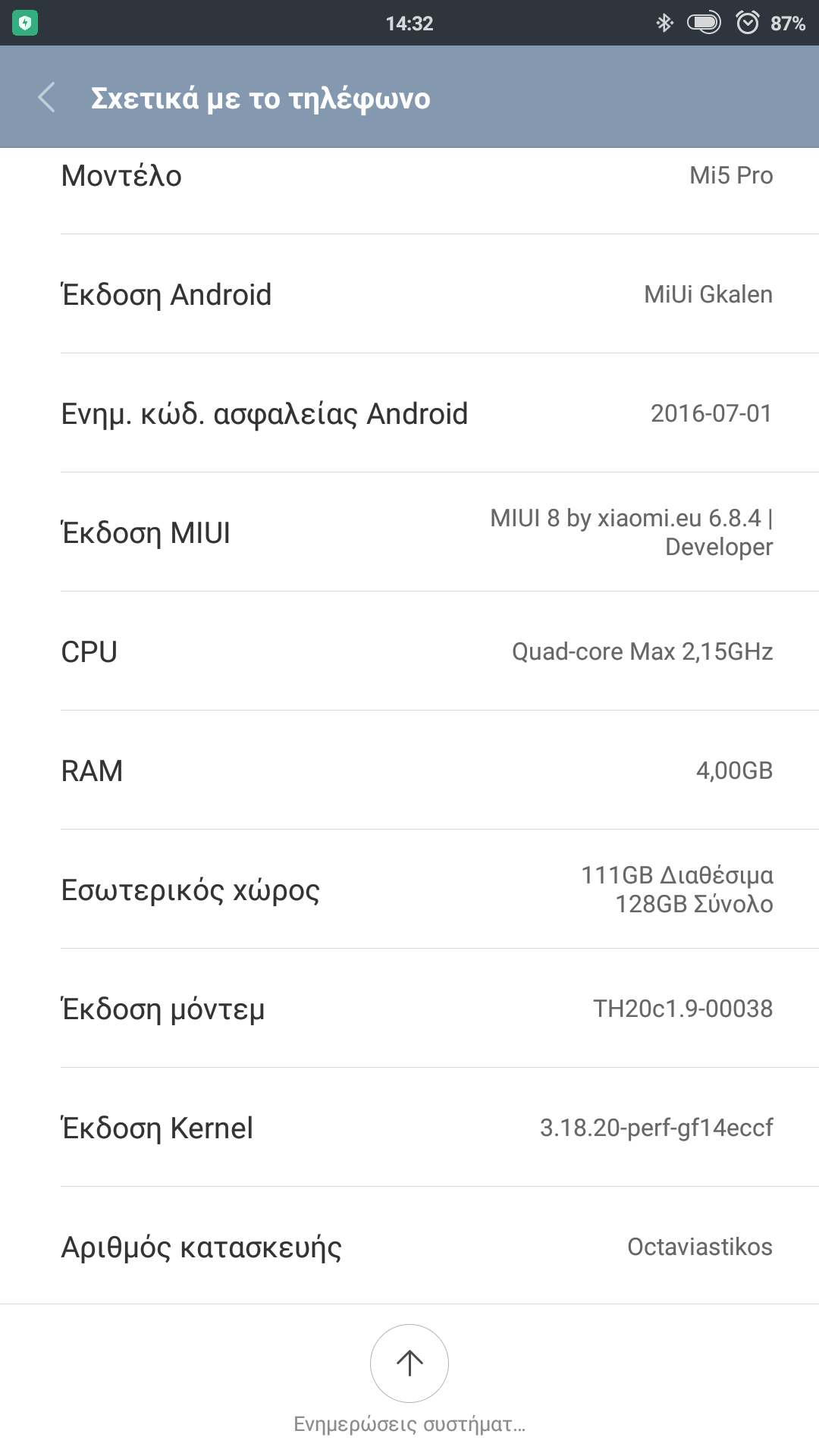
Task: Tap the Μοντέλο row
Action: pos(409,182)
